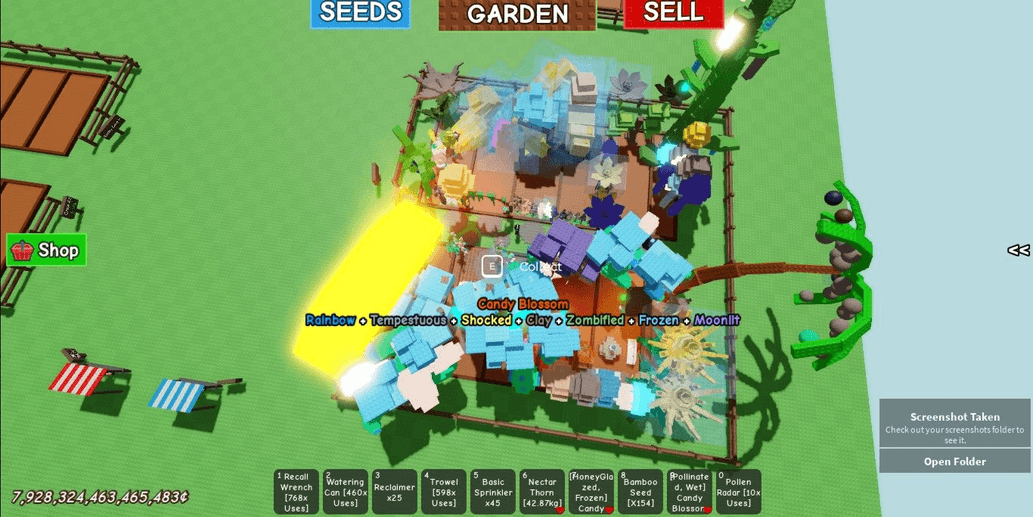This screenshot has width=1033, height=517.
Task: Equip the Pollen Radar slot
Action: pyautogui.click(x=738, y=492)
